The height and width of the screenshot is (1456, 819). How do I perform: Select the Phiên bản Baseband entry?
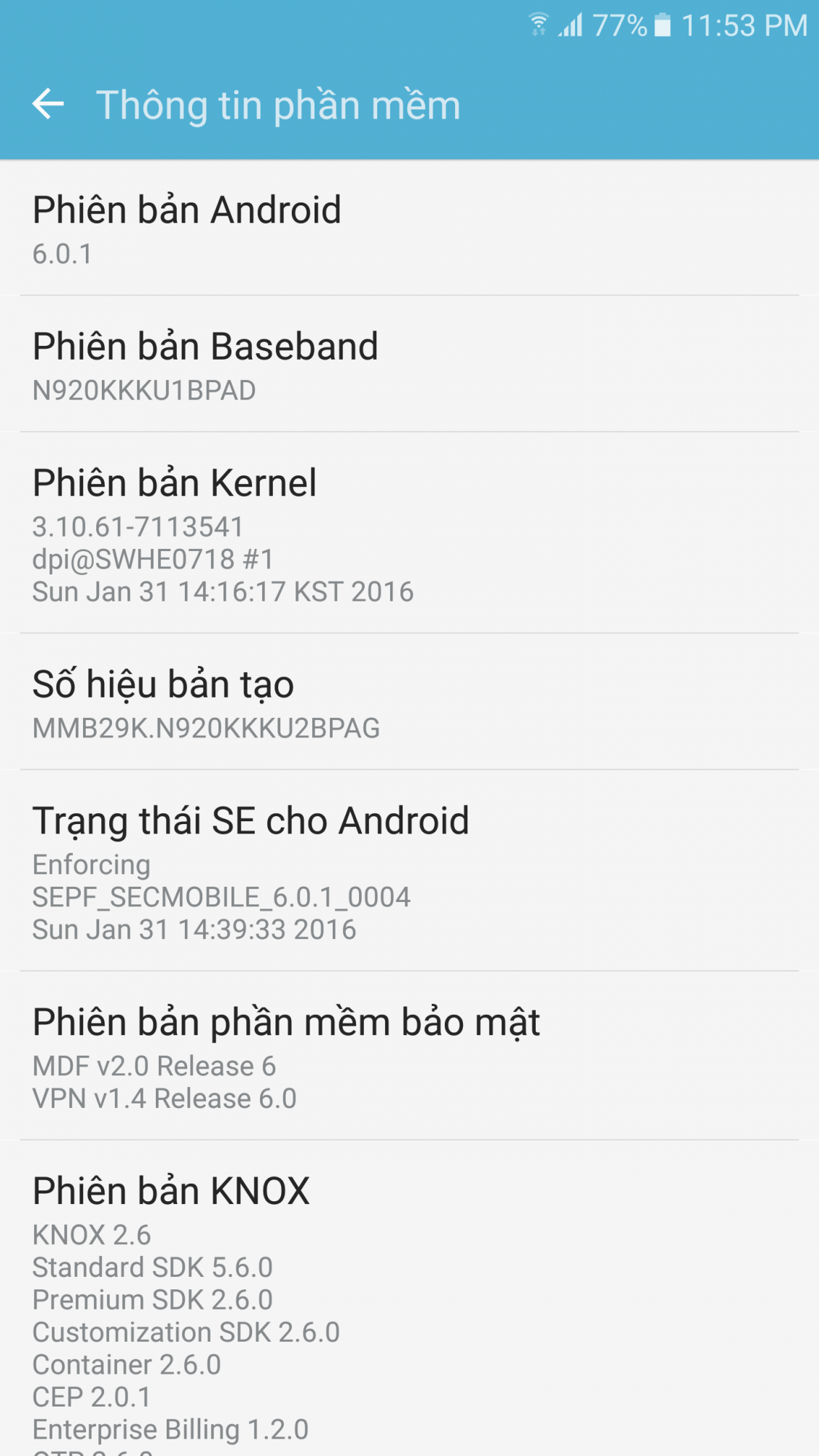[409, 364]
